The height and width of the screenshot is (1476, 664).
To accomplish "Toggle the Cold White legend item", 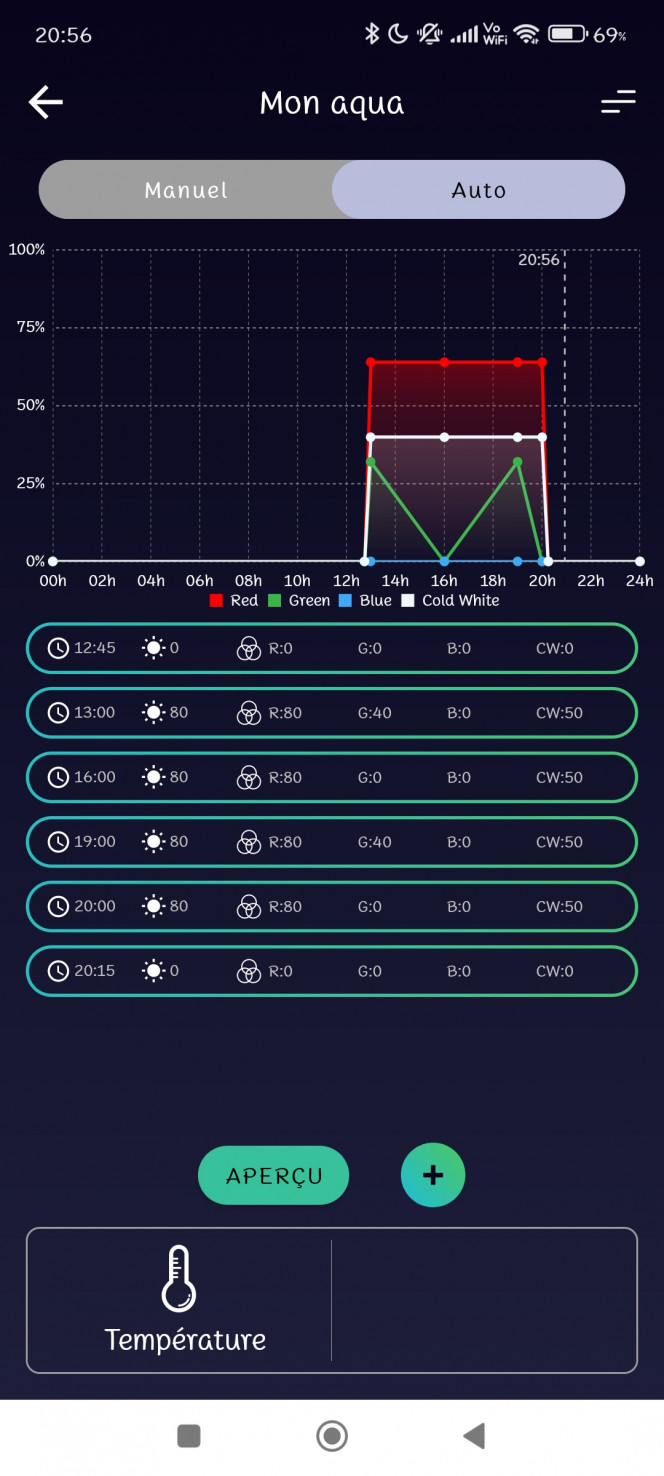I will (450, 601).
